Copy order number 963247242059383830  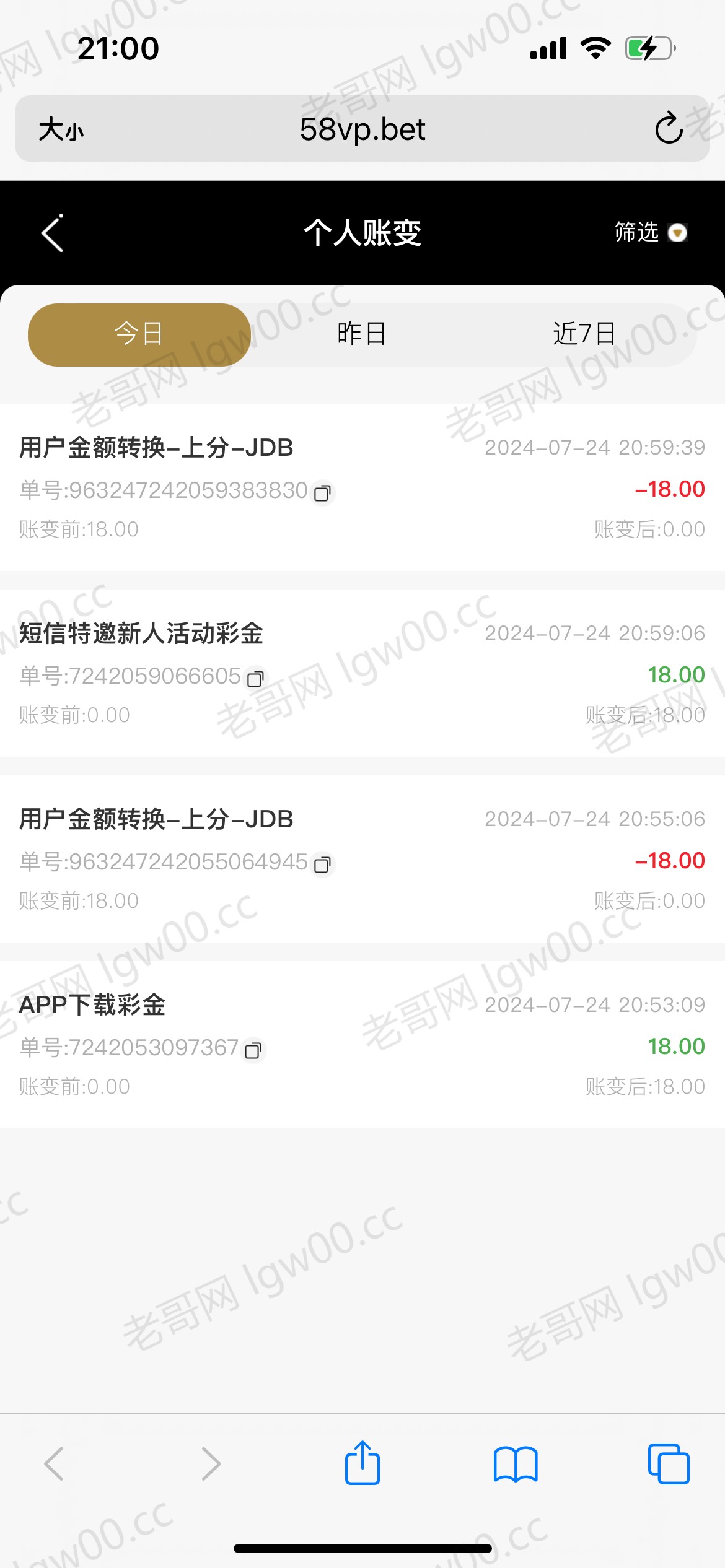[x=323, y=493]
